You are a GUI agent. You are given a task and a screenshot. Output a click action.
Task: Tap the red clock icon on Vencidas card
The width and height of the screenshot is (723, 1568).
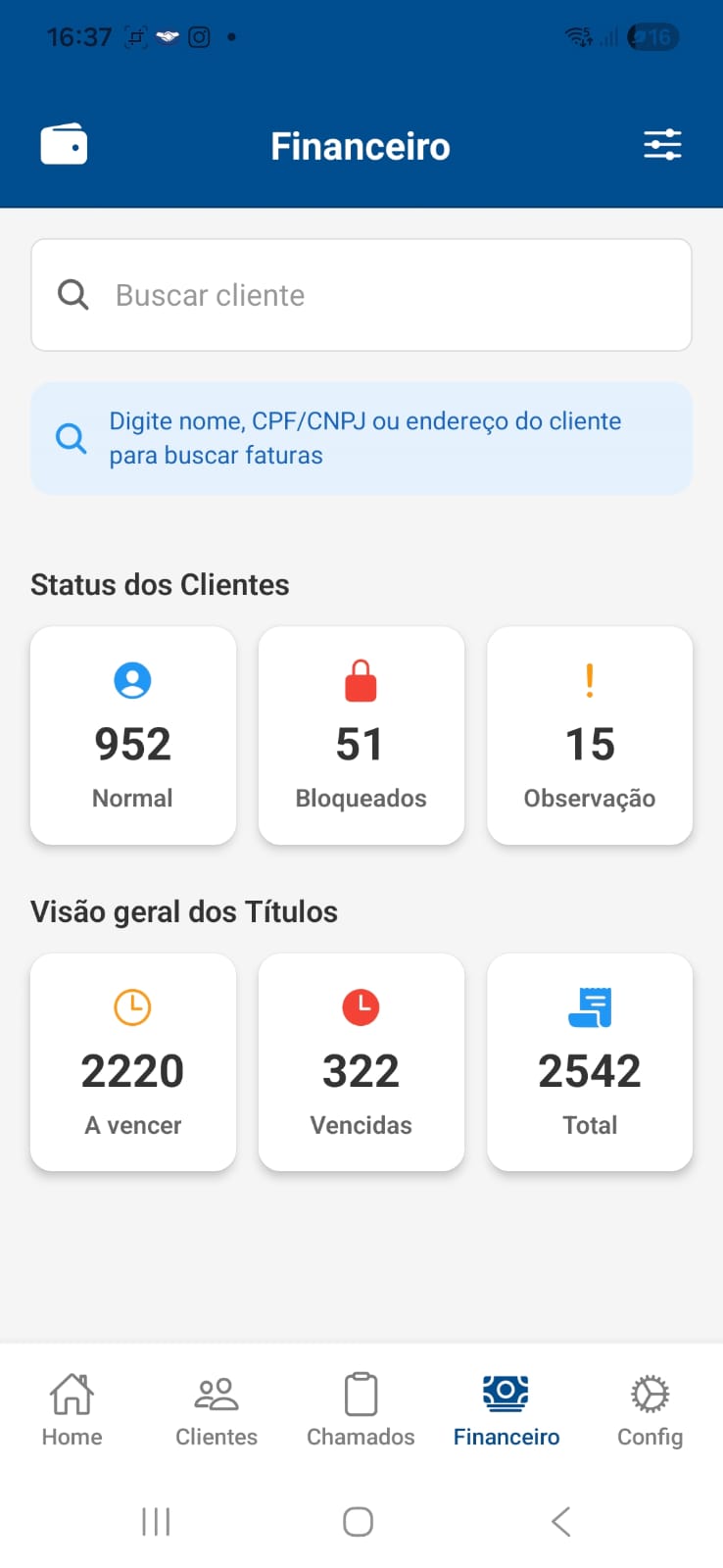361,1005
